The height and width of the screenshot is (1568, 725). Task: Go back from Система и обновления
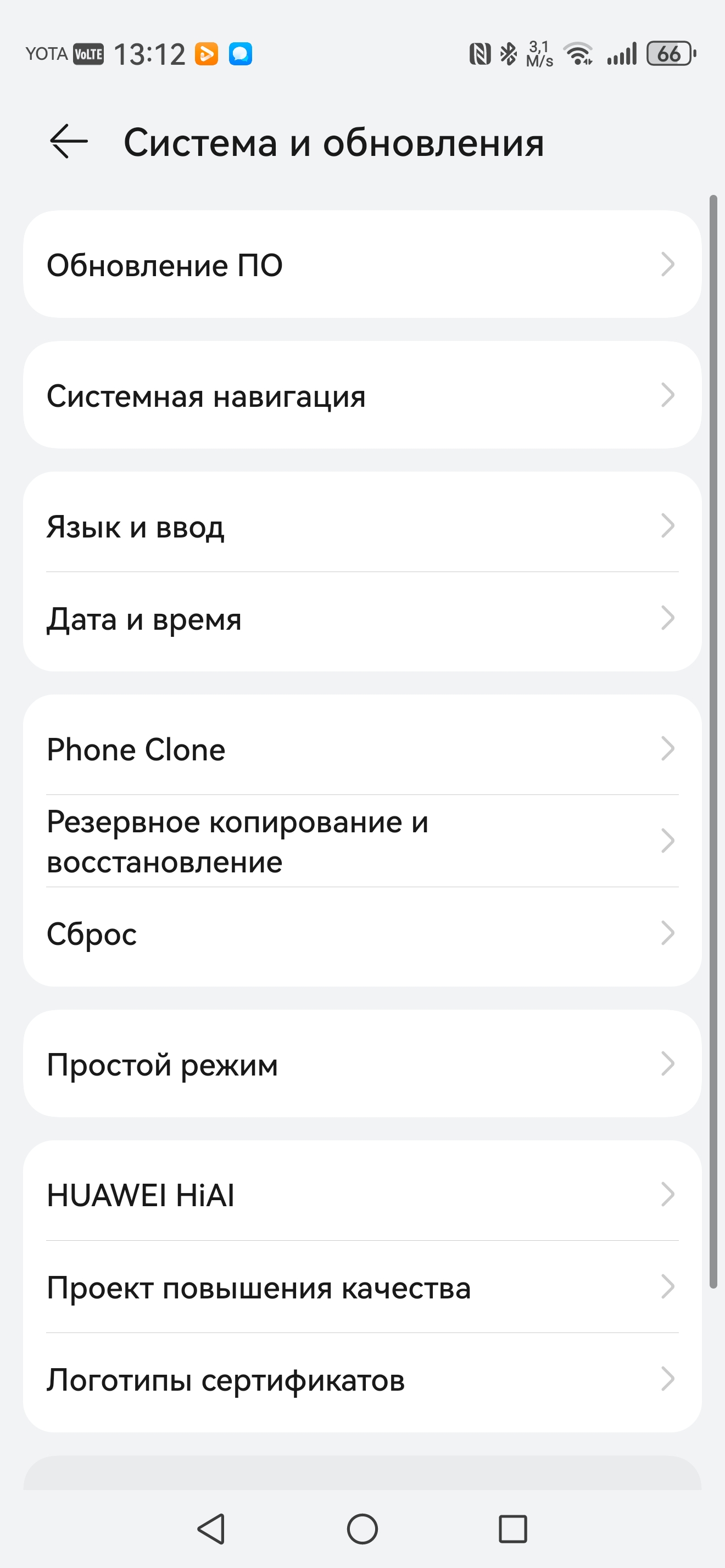click(x=68, y=142)
